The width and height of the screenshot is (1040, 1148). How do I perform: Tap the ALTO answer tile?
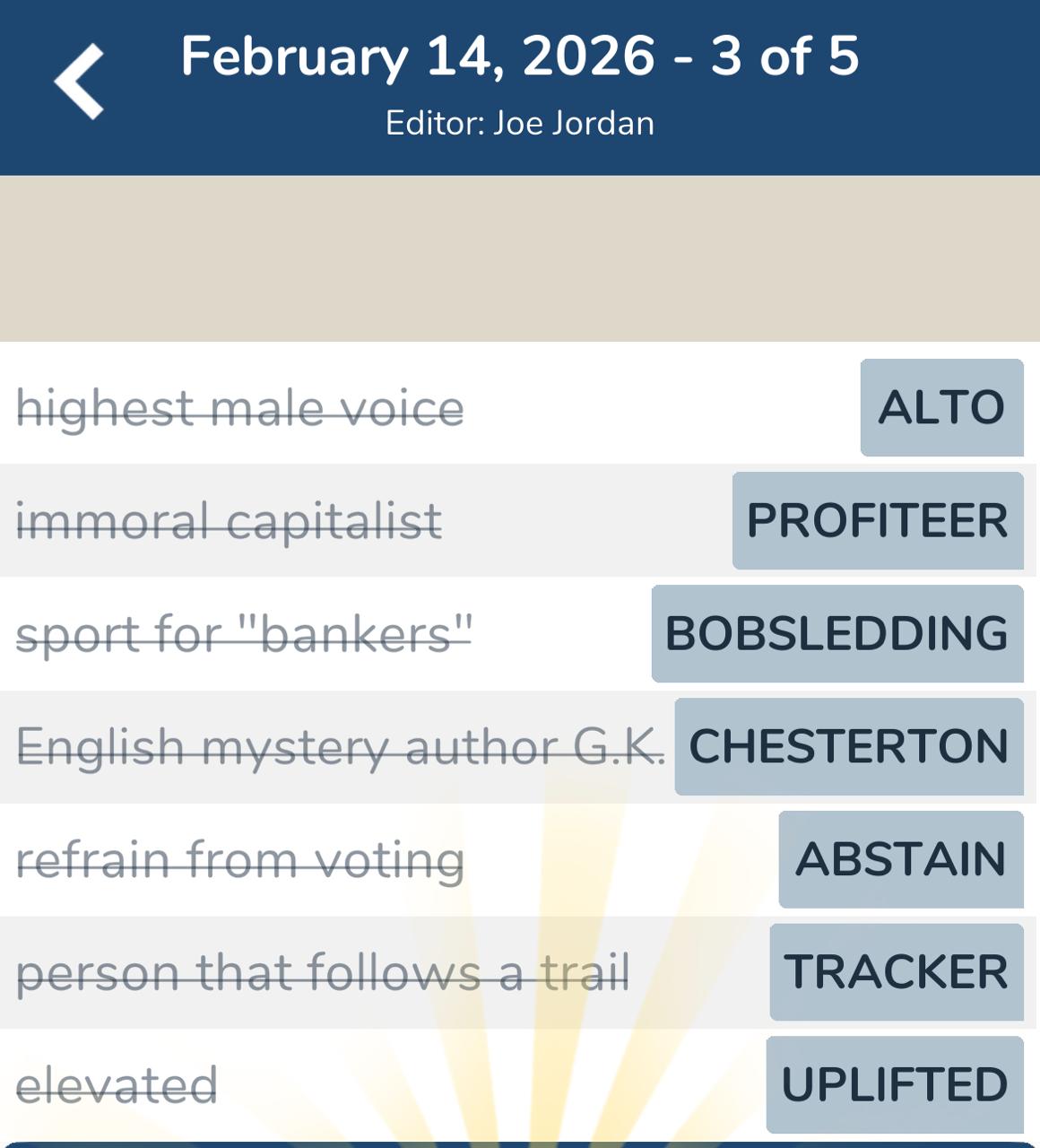[x=940, y=405]
